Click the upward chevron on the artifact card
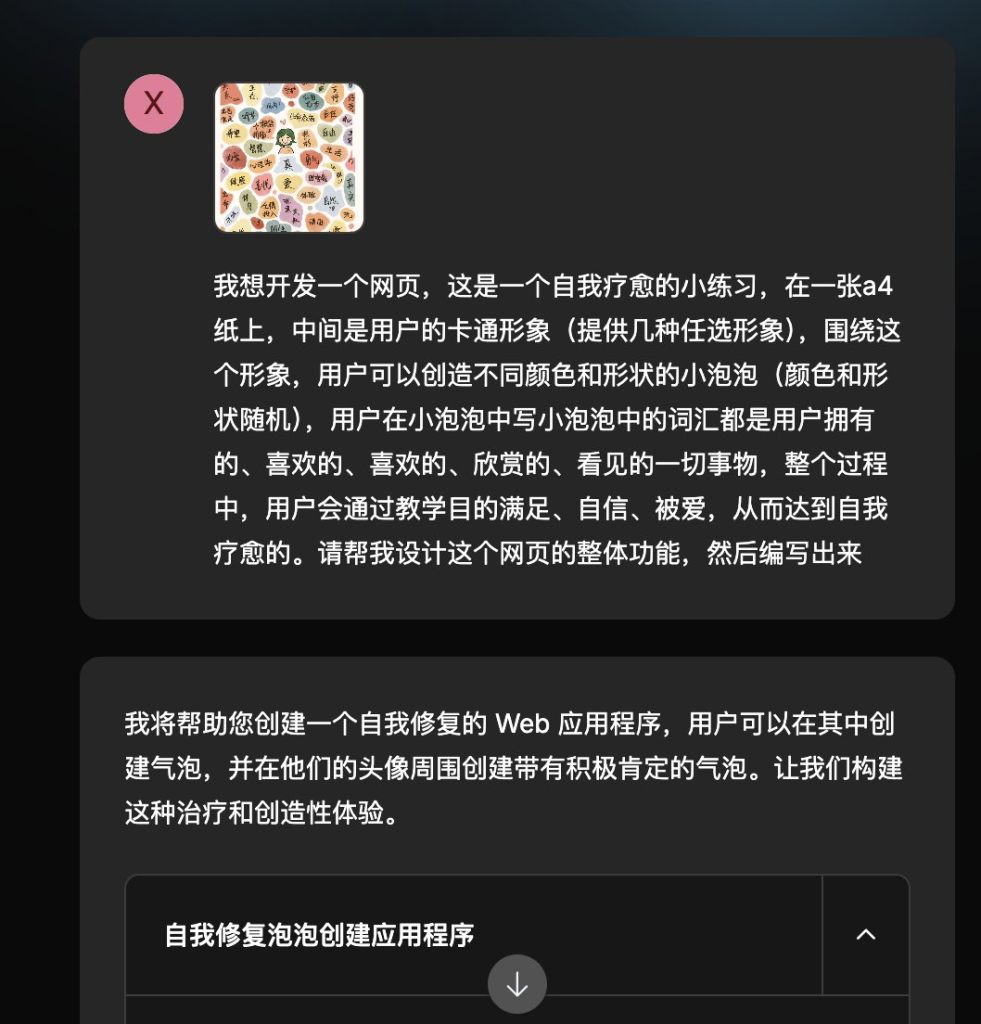Image resolution: width=981 pixels, height=1024 pixels. (865, 934)
